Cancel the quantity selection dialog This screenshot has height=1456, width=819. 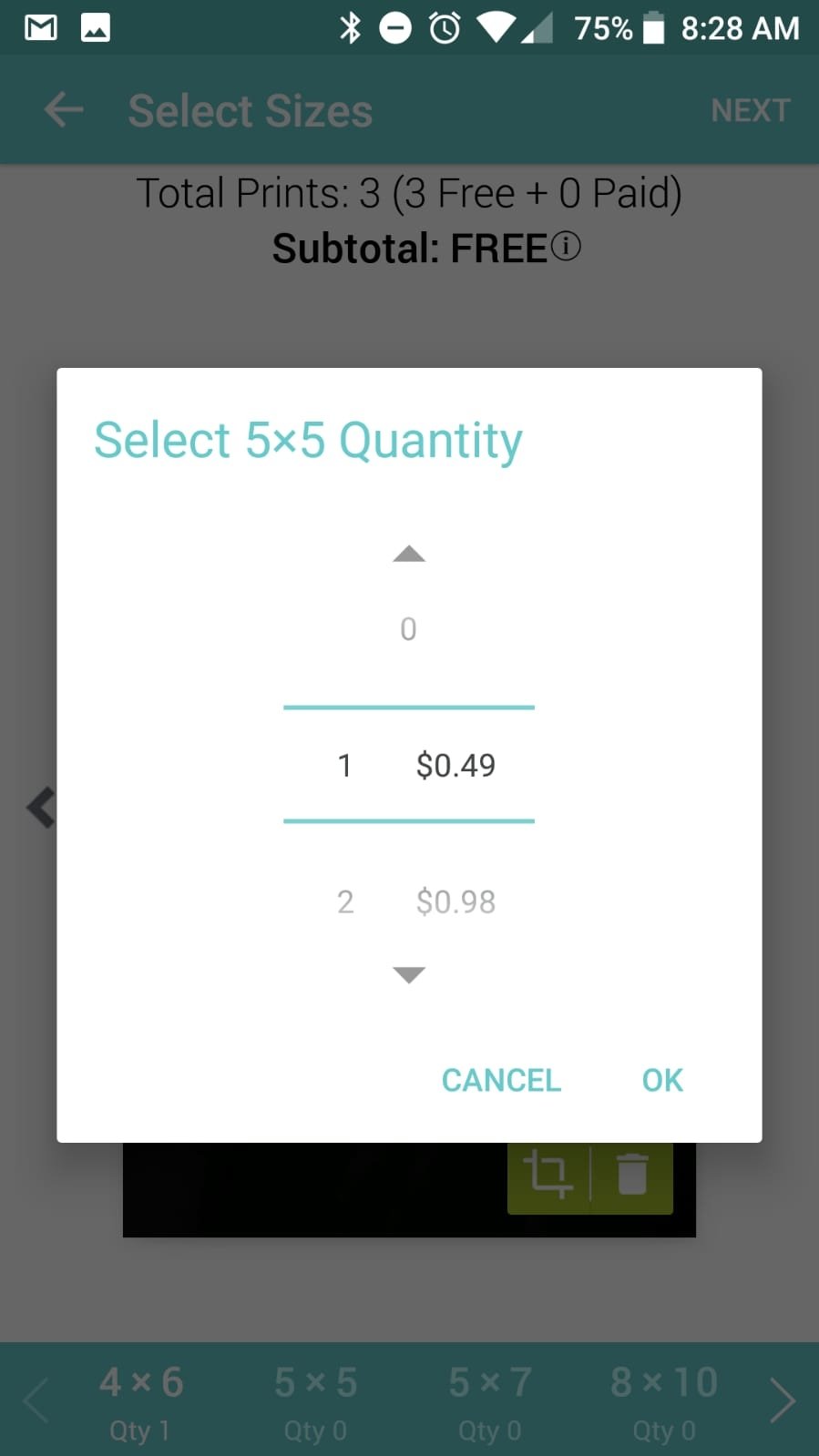(501, 1080)
